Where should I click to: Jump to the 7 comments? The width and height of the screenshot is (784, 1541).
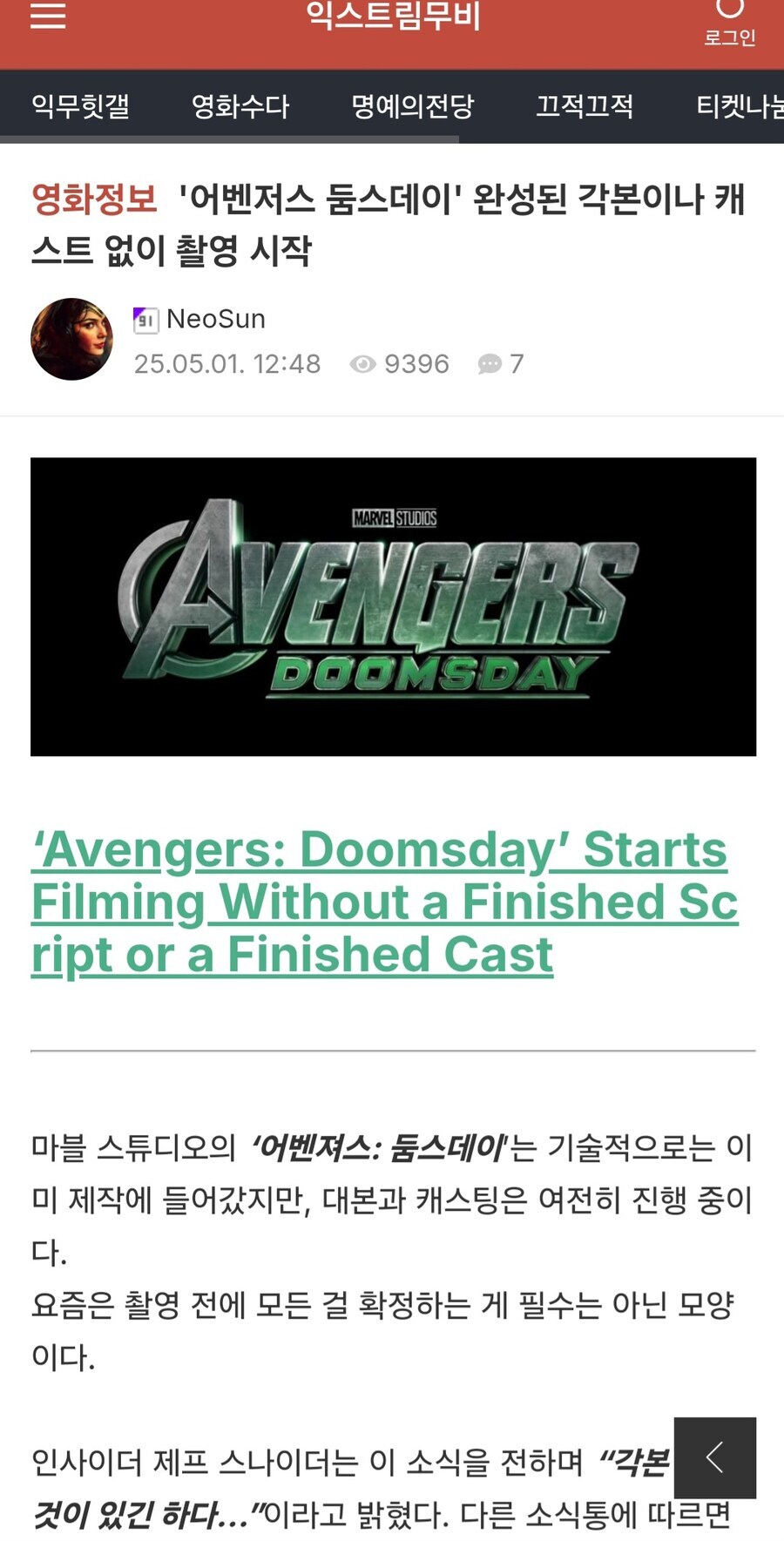point(501,364)
